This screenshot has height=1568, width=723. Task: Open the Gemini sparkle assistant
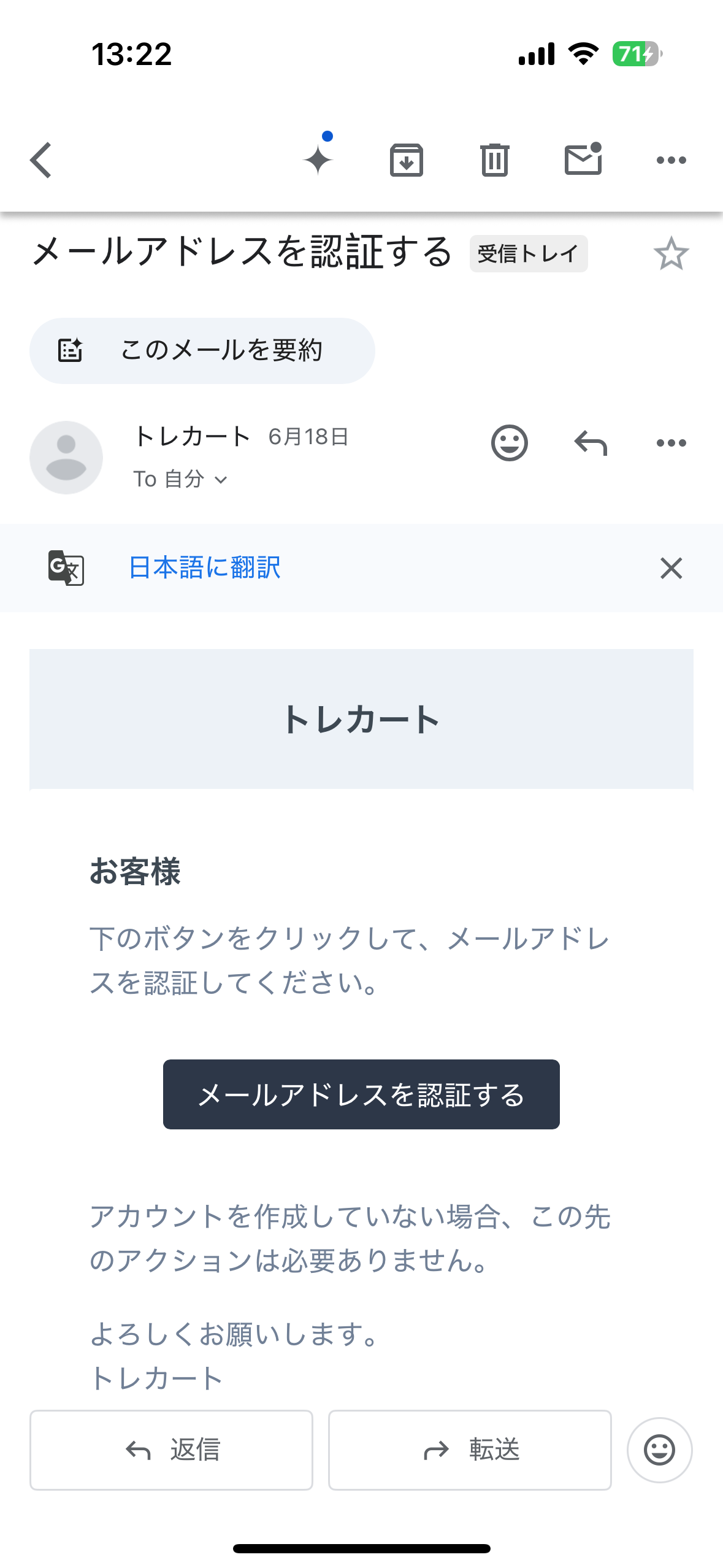(319, 156)
